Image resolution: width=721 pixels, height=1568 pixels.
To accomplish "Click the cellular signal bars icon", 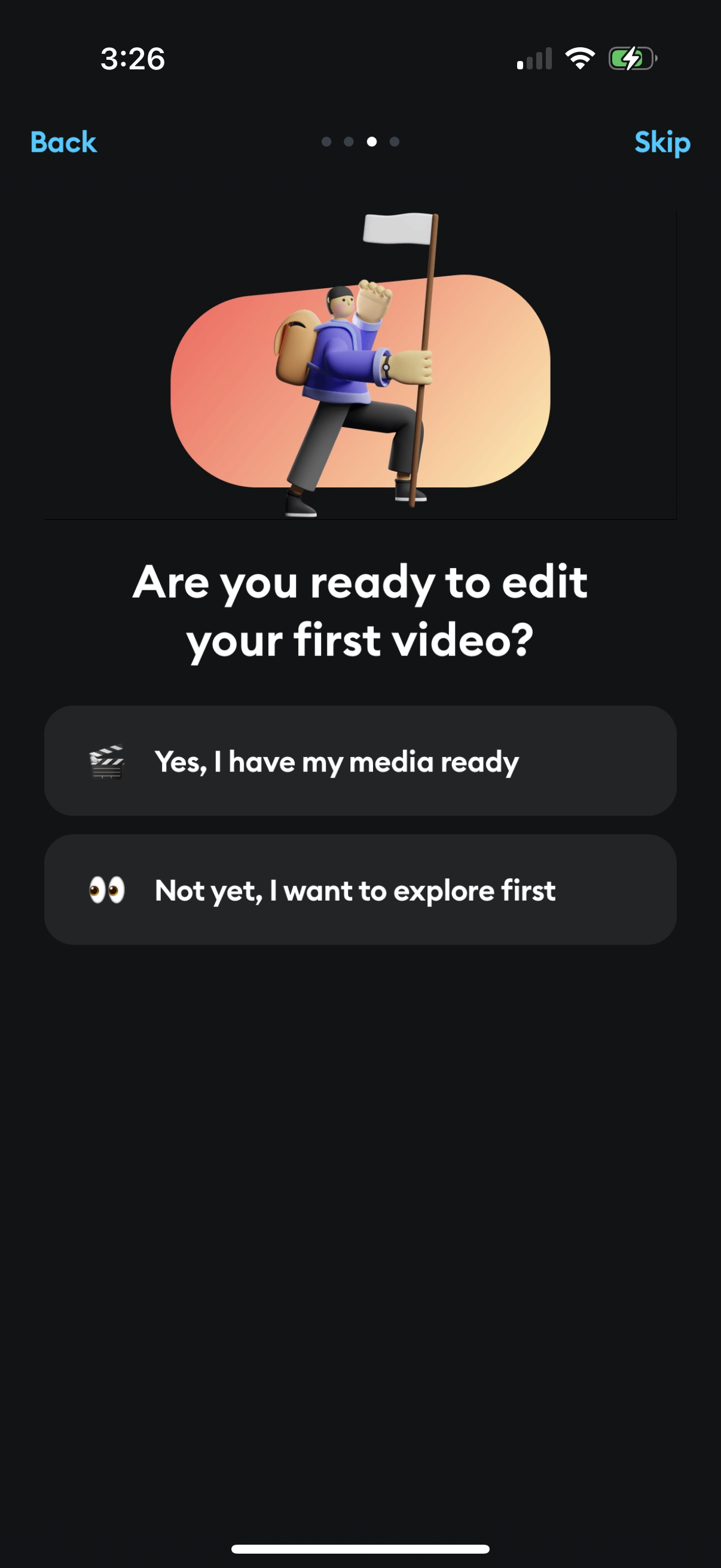I will point(534,59).
